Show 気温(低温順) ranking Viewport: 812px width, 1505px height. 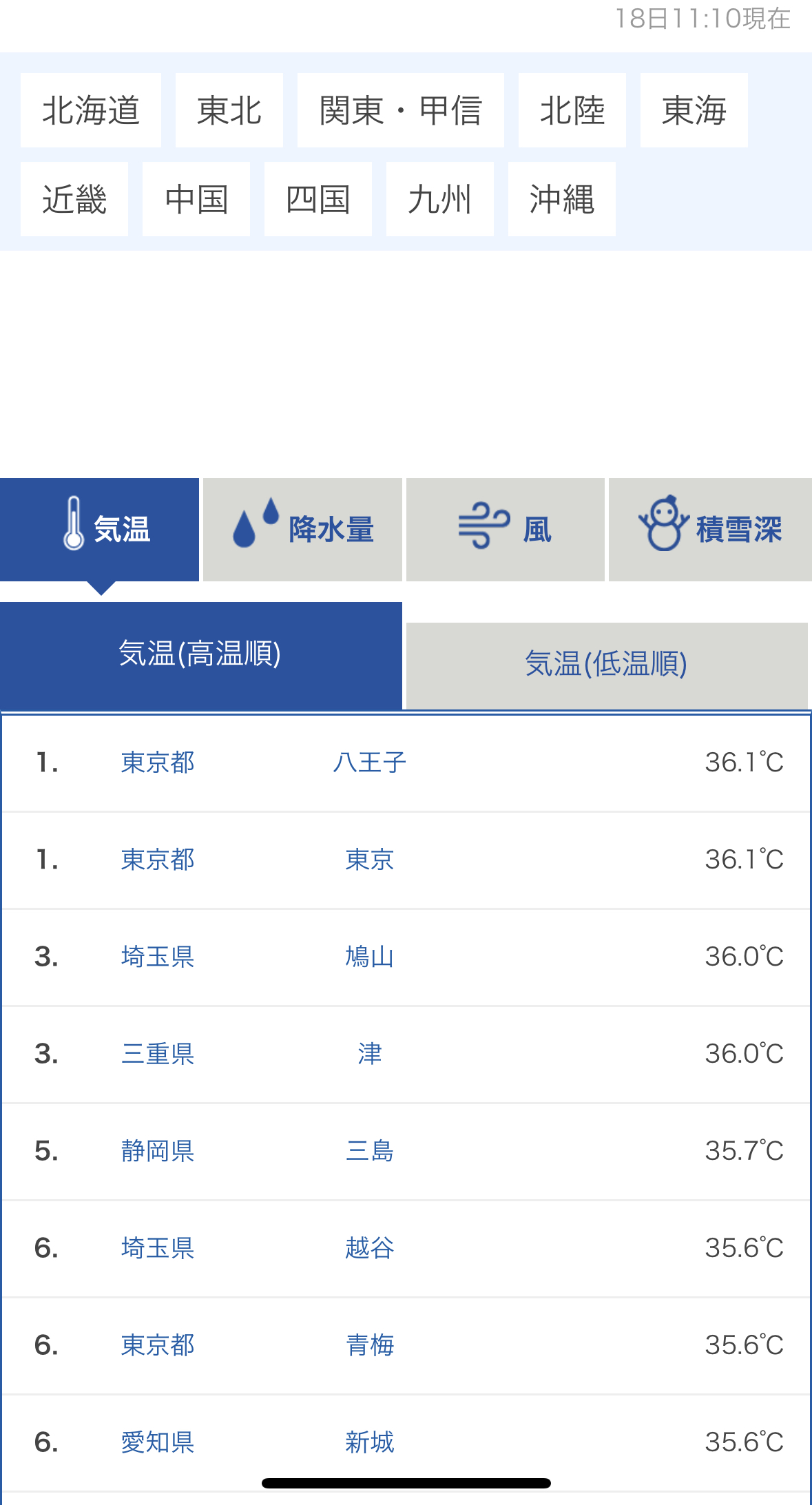click(x=607, y=665)
